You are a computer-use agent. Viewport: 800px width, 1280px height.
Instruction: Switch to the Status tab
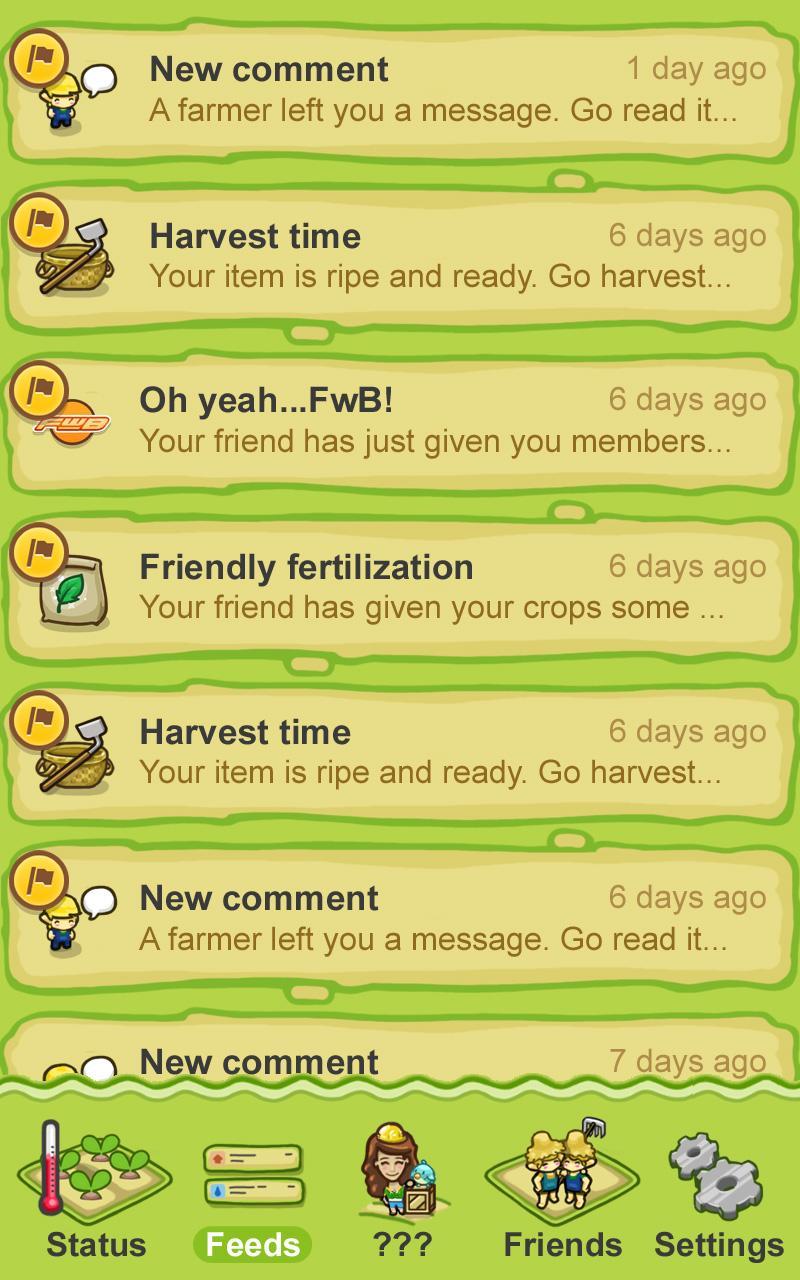[96, 1192]
